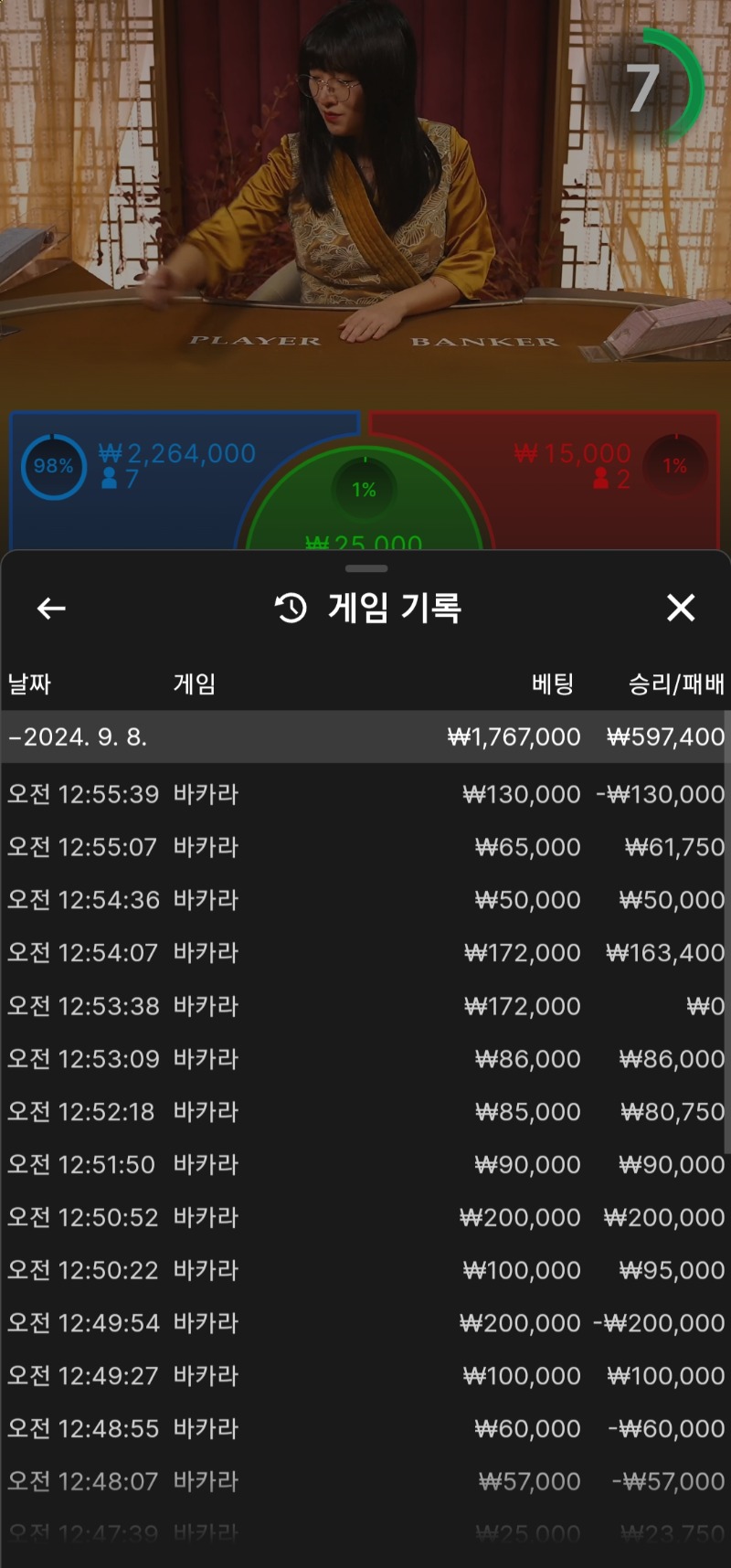Collapse the 2024. 9. 8. date group
The height and width of the screenshot is (1568, 731).
(x=365, y=736)
